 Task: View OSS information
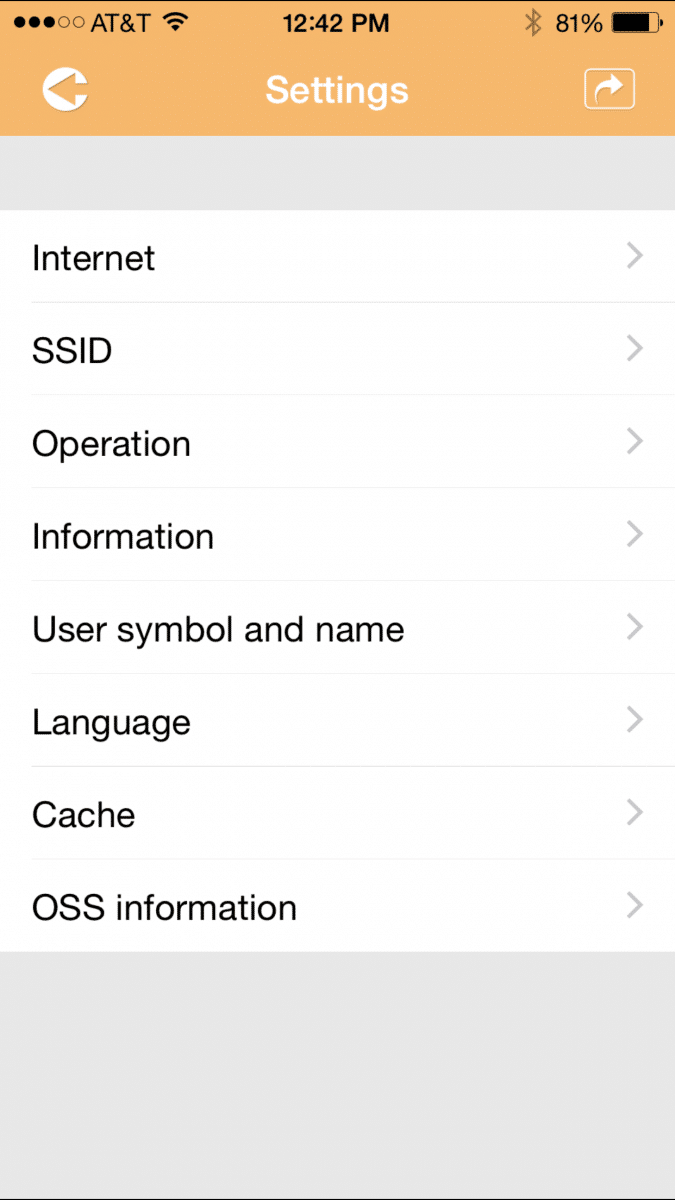coord(337,906)
